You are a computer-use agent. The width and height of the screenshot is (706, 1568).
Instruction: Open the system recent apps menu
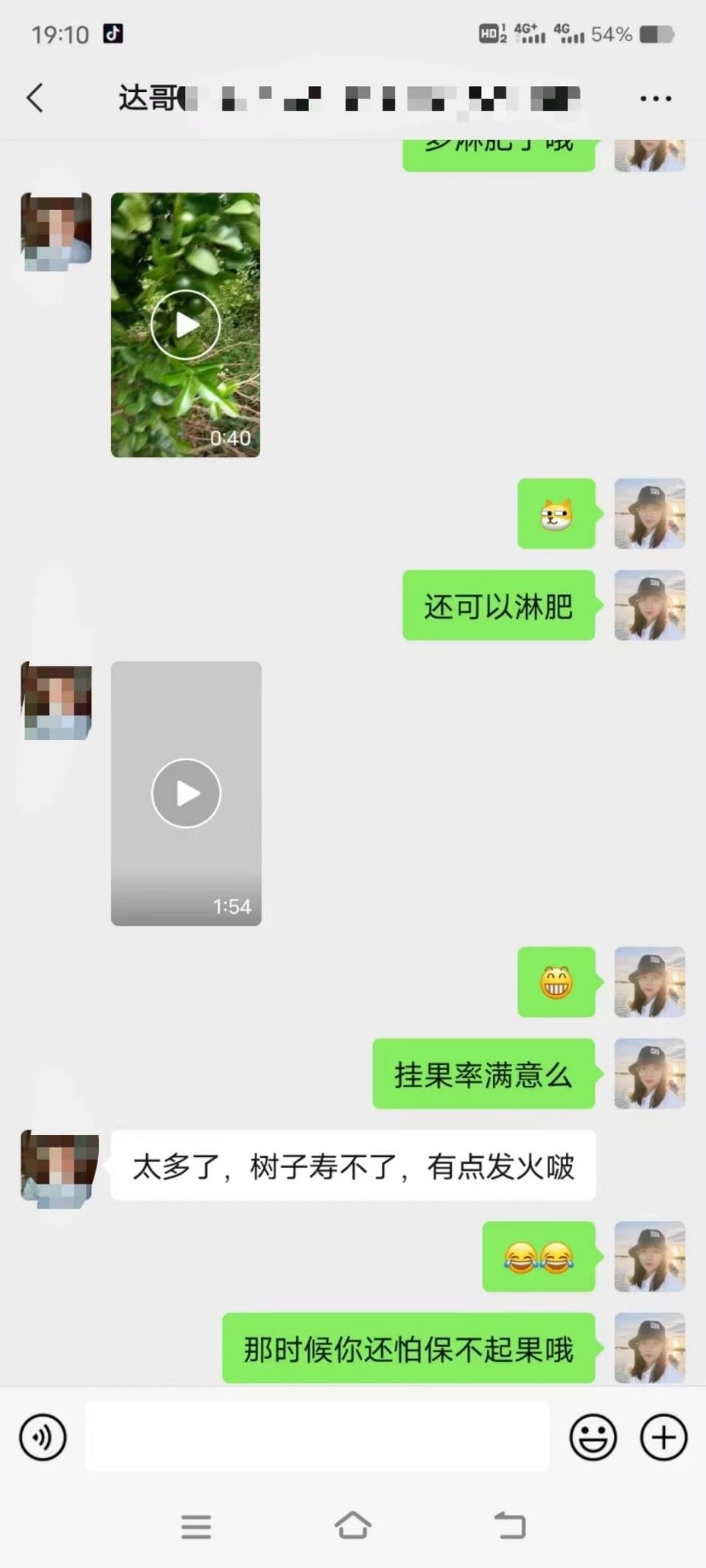[x=196, y=1526]
